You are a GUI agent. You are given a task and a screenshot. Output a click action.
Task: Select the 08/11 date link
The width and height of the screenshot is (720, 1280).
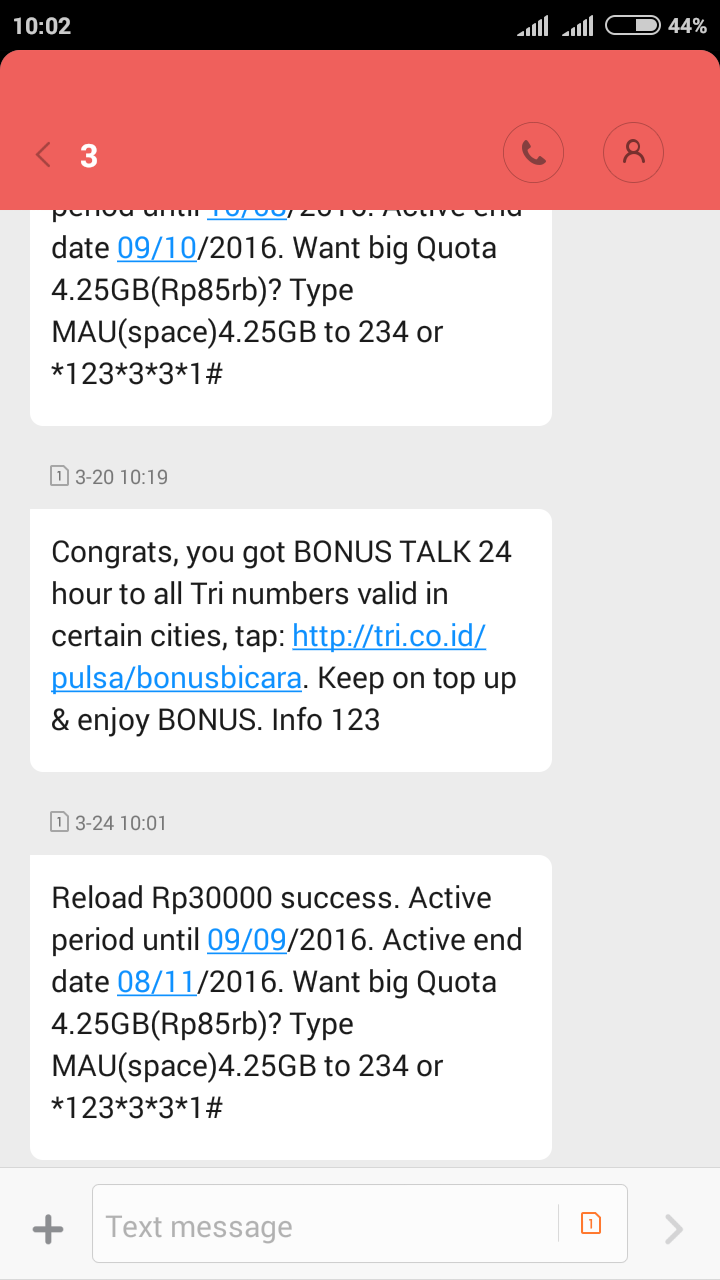(x=156, y=982)
